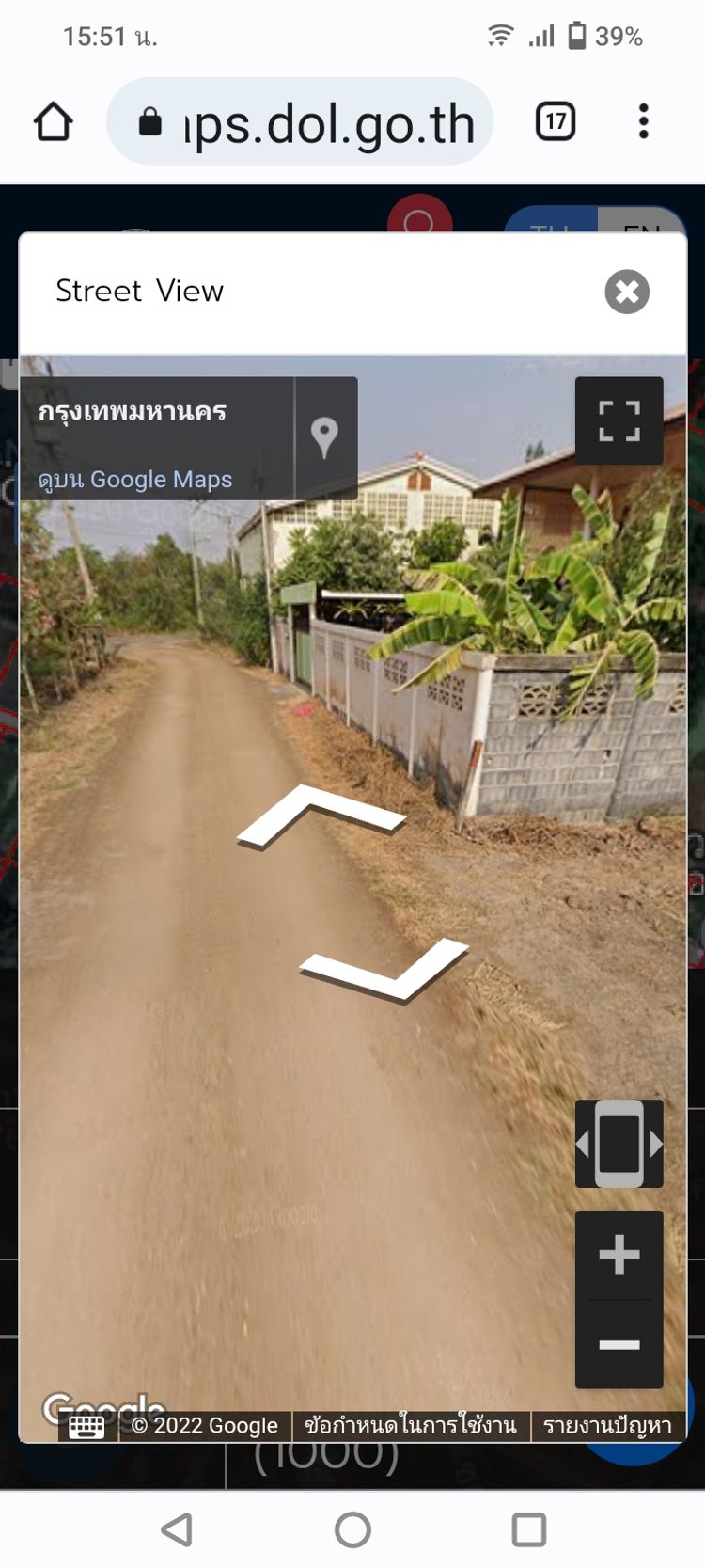This screenshot has width=705, height=1568.
Task: Open the browser overflow menu
Action: click(x=644, y=121)
